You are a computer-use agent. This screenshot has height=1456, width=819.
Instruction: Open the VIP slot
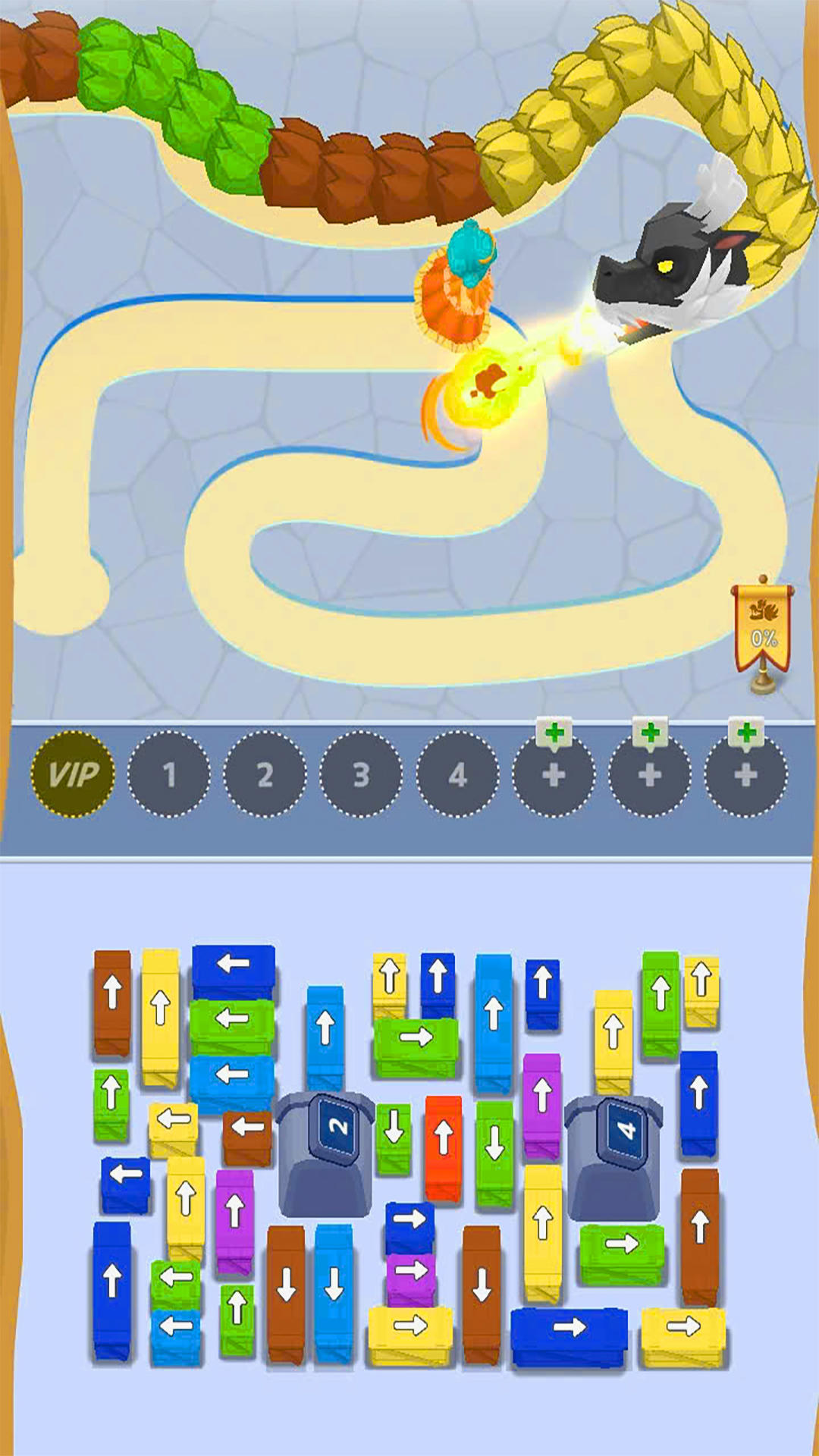[73, 774]
